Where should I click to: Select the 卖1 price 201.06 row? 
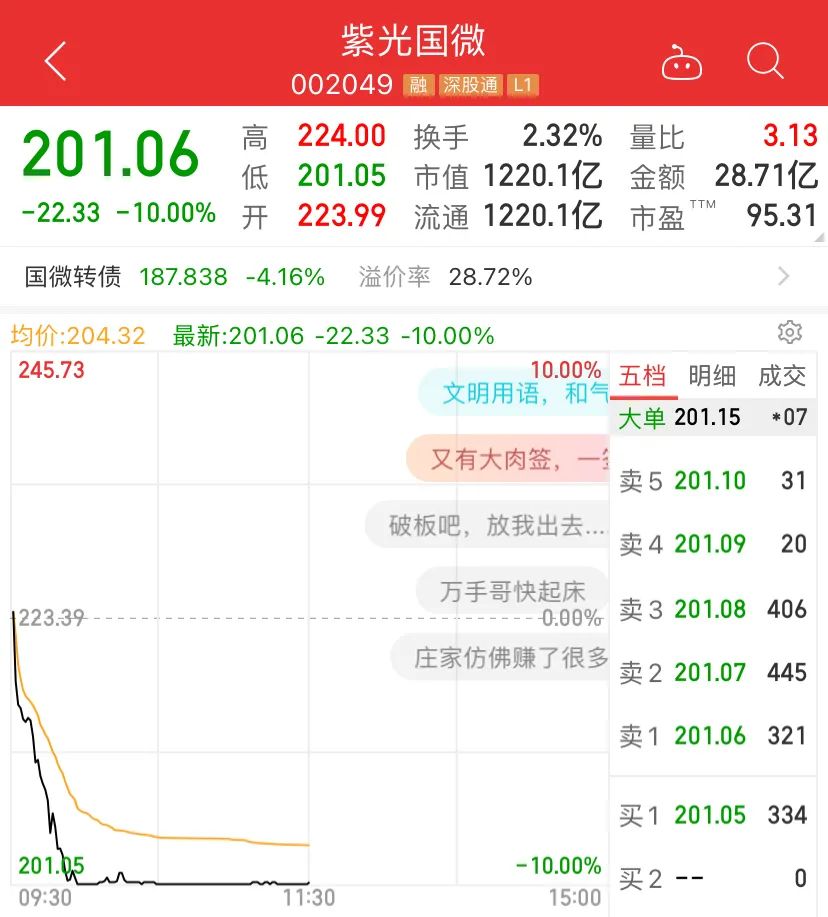coord(712,736)
